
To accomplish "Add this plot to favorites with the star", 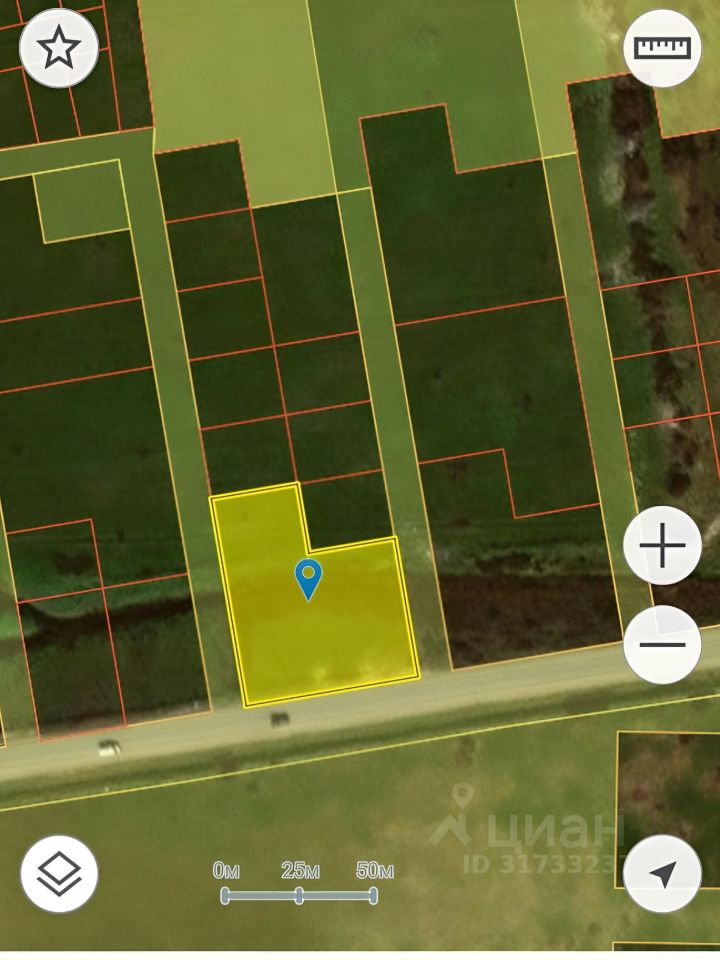I will coord(59,47).
